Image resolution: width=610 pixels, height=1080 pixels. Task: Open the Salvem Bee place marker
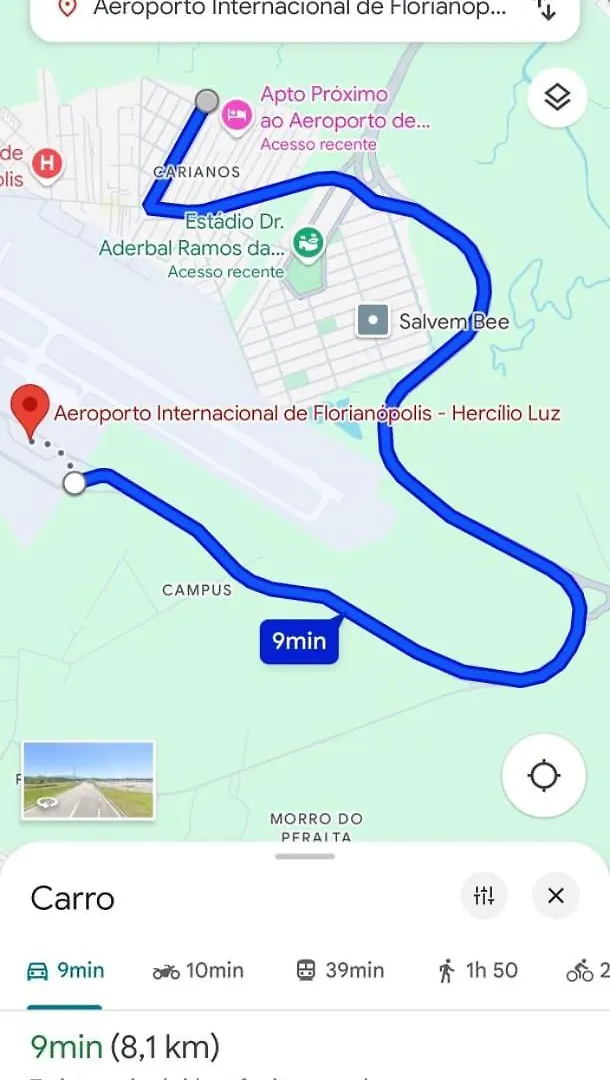pyautogui.click(x=374, y=321)
